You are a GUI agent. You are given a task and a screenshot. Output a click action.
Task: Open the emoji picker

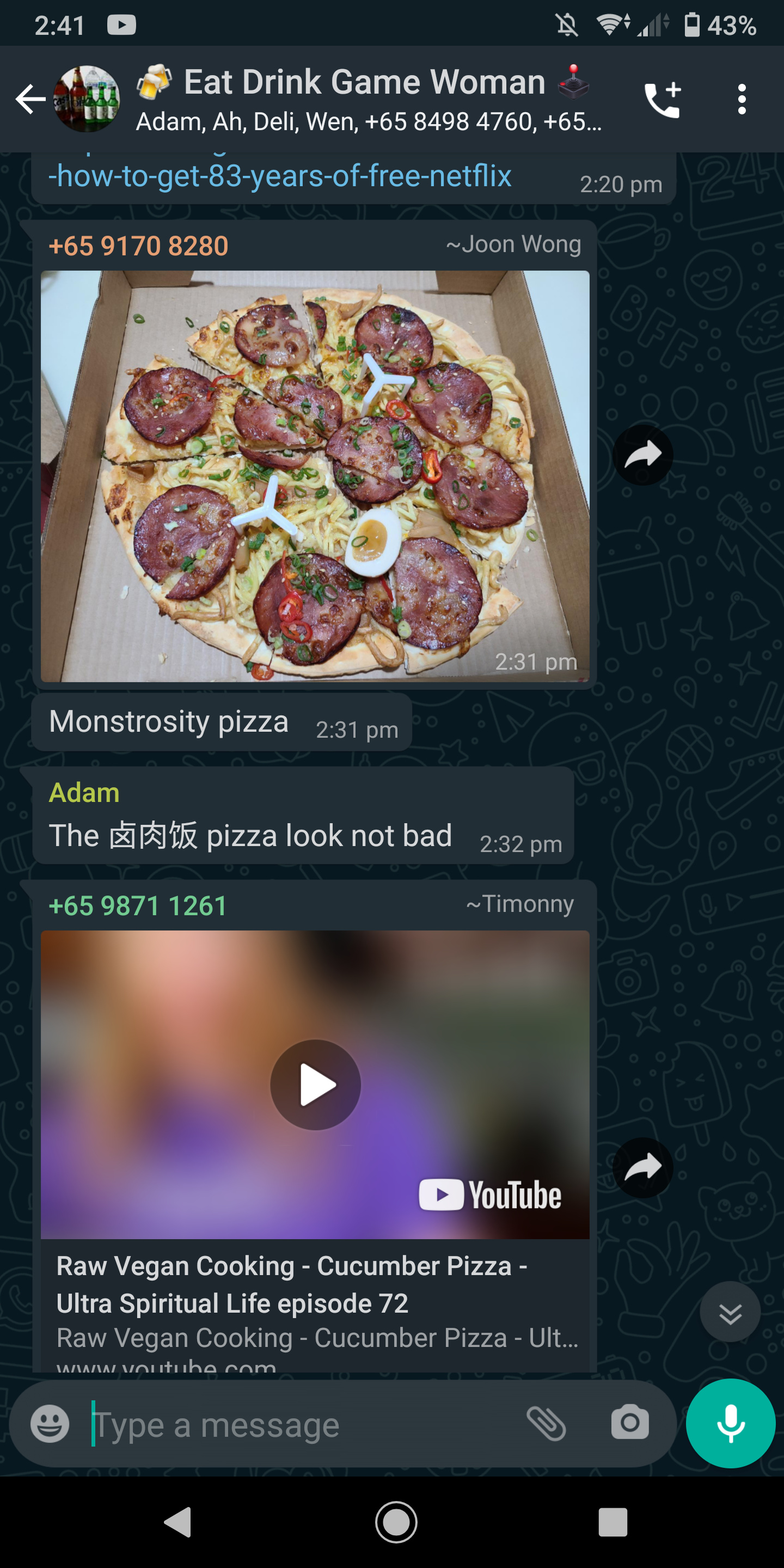50,1423
